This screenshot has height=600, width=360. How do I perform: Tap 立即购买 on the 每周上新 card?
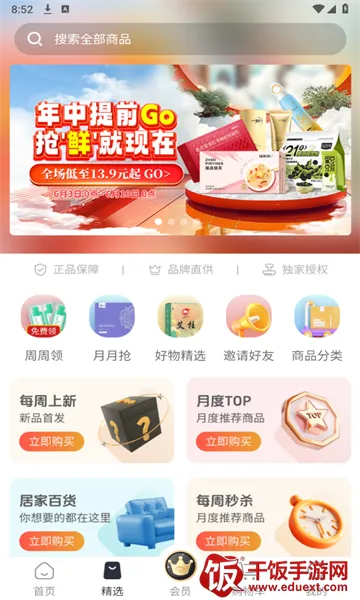pos(52,442)
